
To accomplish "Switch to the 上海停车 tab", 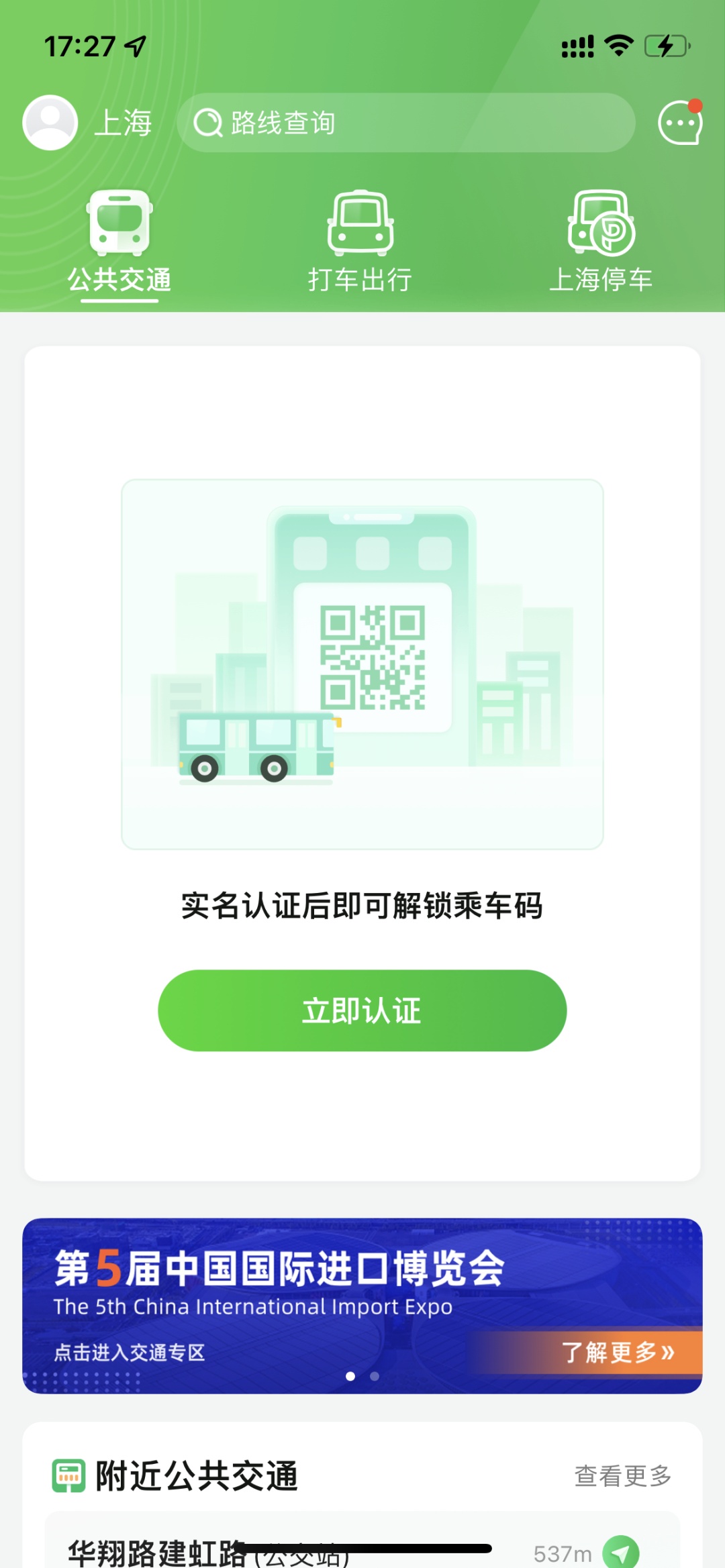I will pyautogui.click(x=601, y=243).
